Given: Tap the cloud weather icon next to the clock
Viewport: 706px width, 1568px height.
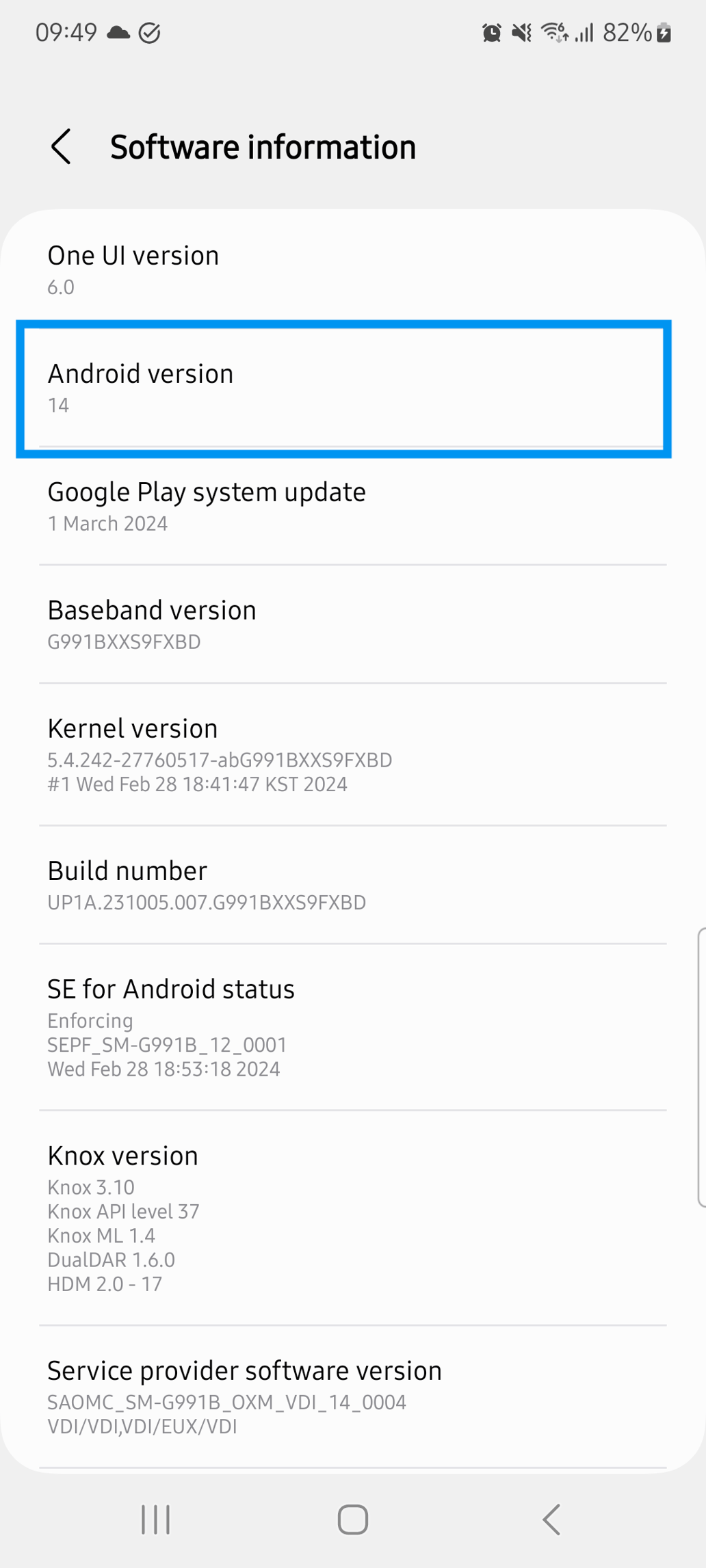Looking at the screenshot, I should (x=118, y=32).
